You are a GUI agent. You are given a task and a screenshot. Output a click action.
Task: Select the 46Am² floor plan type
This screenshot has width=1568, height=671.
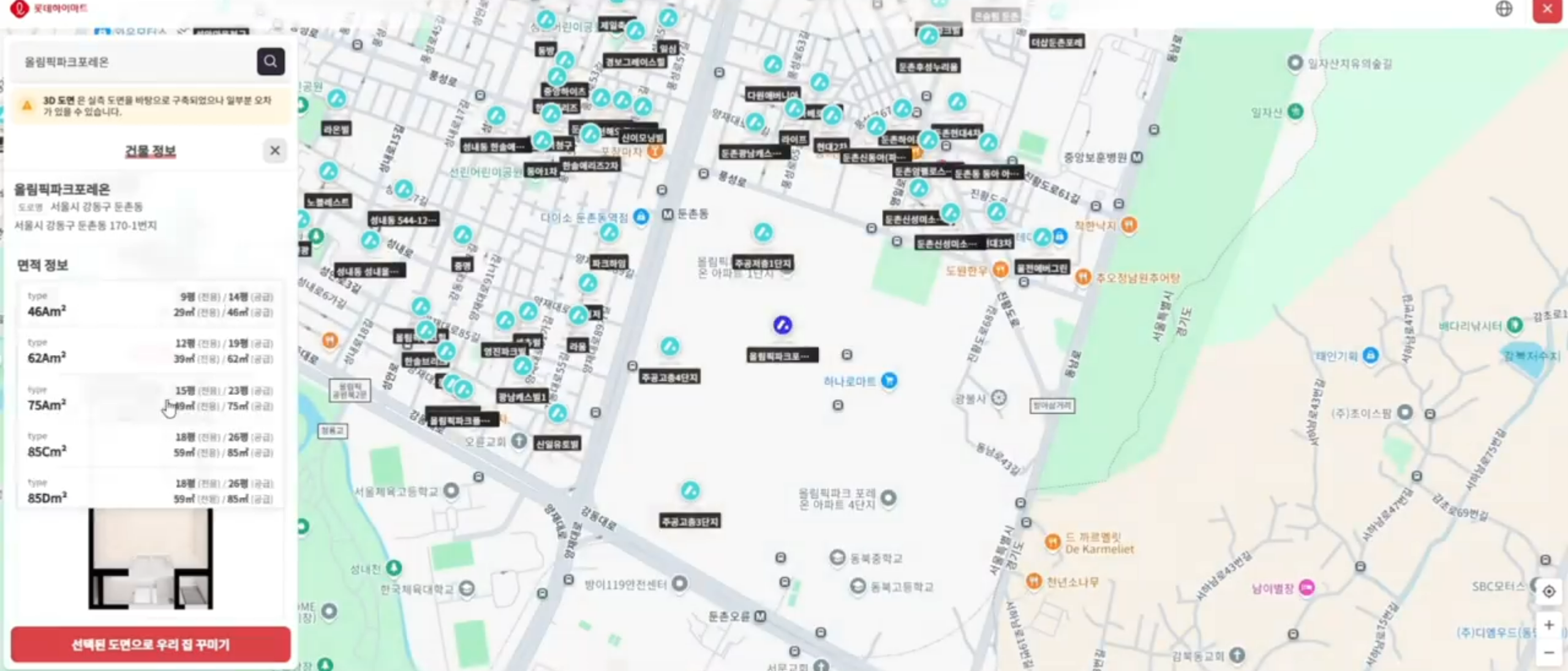tap(150, 304)
